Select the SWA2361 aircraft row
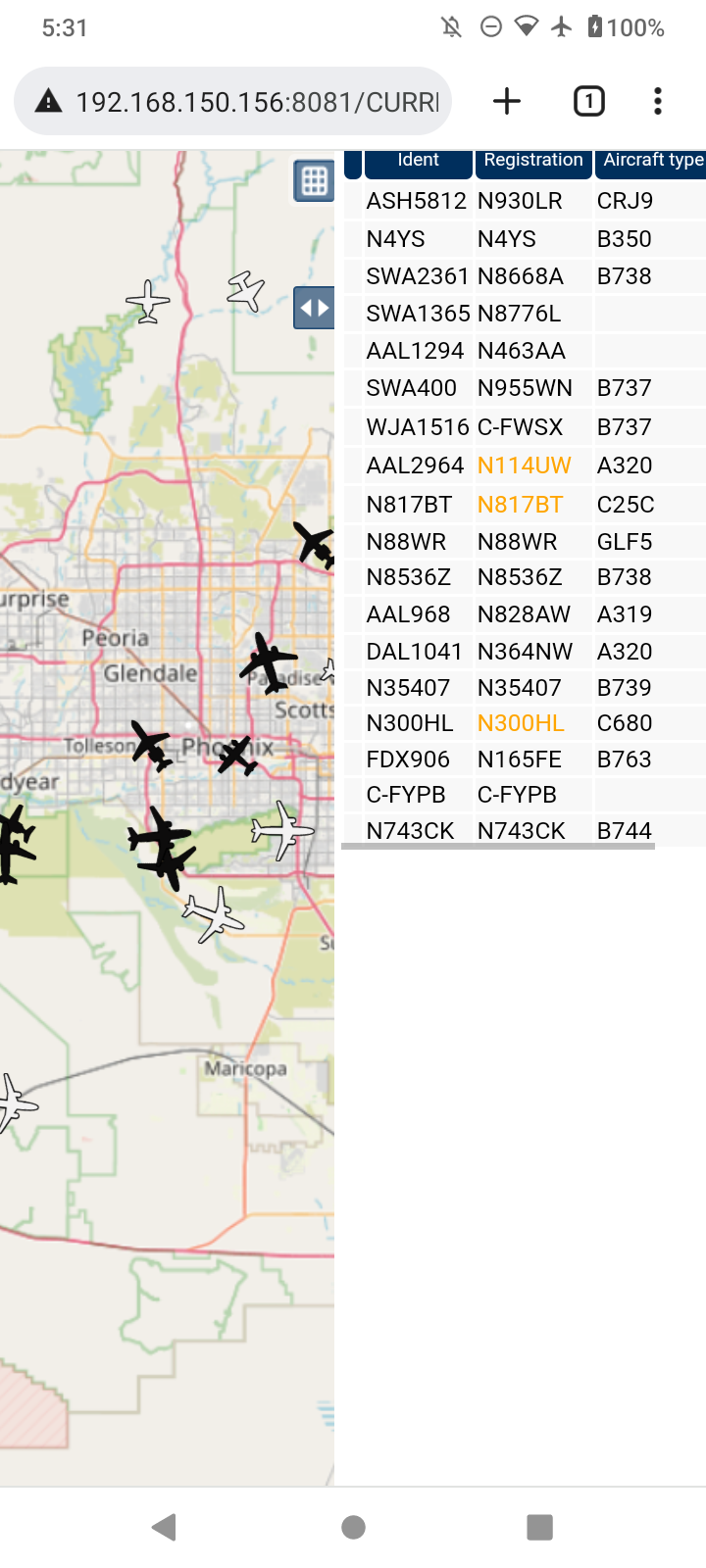Screen dimensions: 706x1568 click(x=525, y=276)
